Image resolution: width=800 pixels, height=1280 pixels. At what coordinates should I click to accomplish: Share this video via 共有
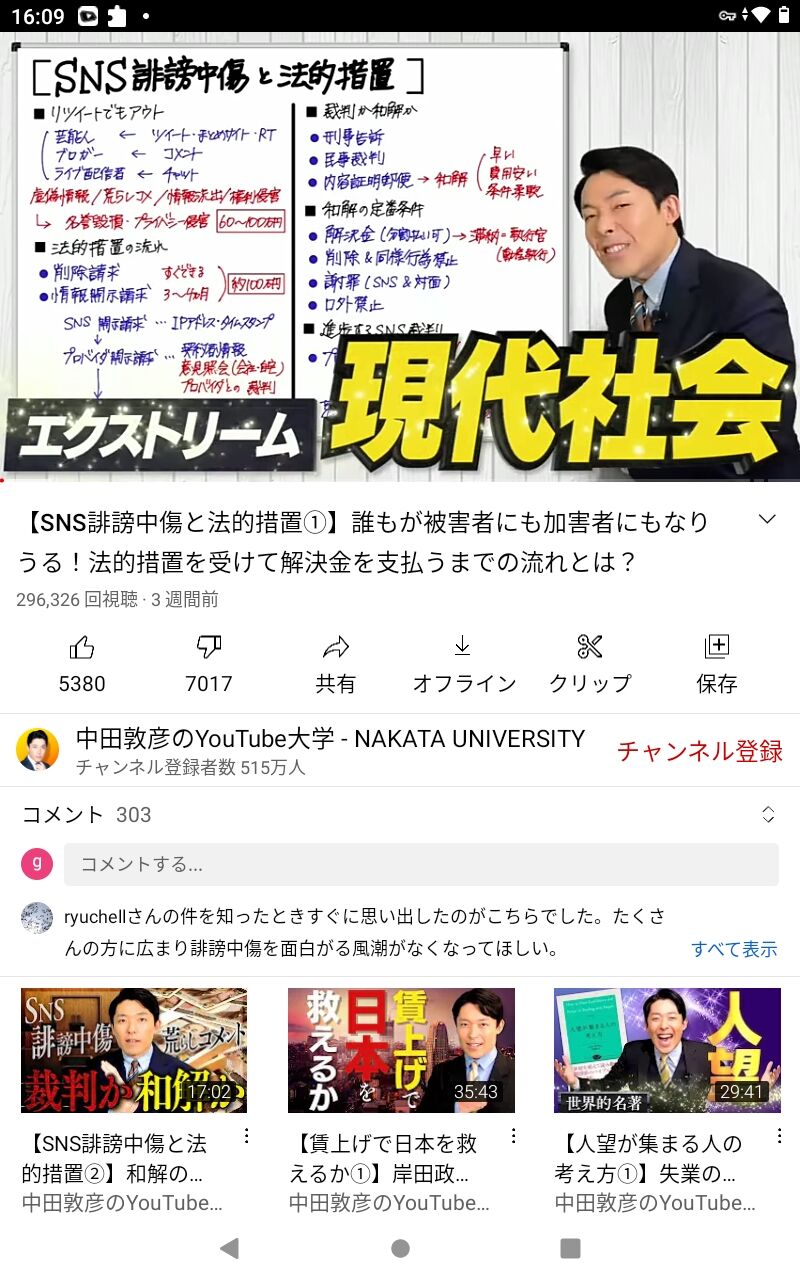tap(336, 665)
